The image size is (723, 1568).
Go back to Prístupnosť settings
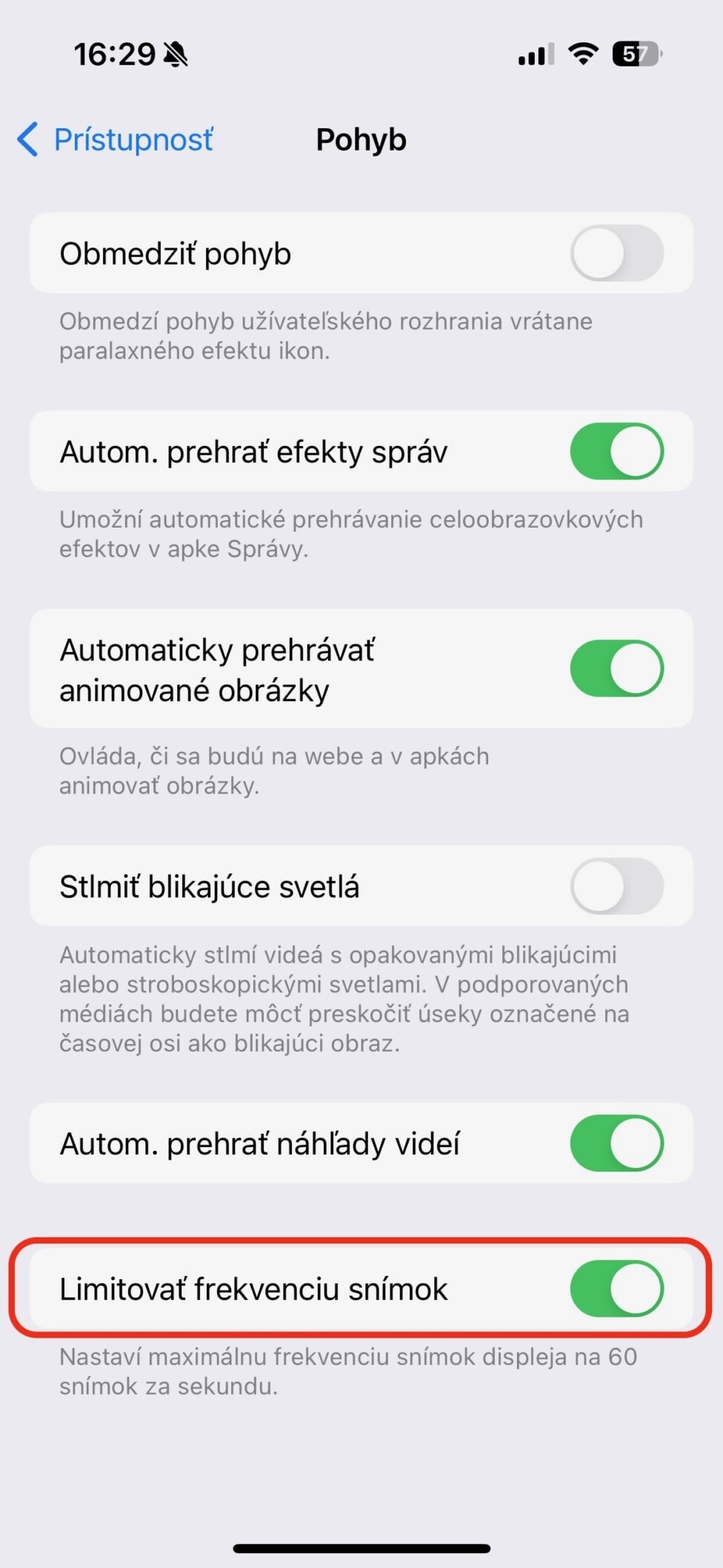click(x=116, y=139)
